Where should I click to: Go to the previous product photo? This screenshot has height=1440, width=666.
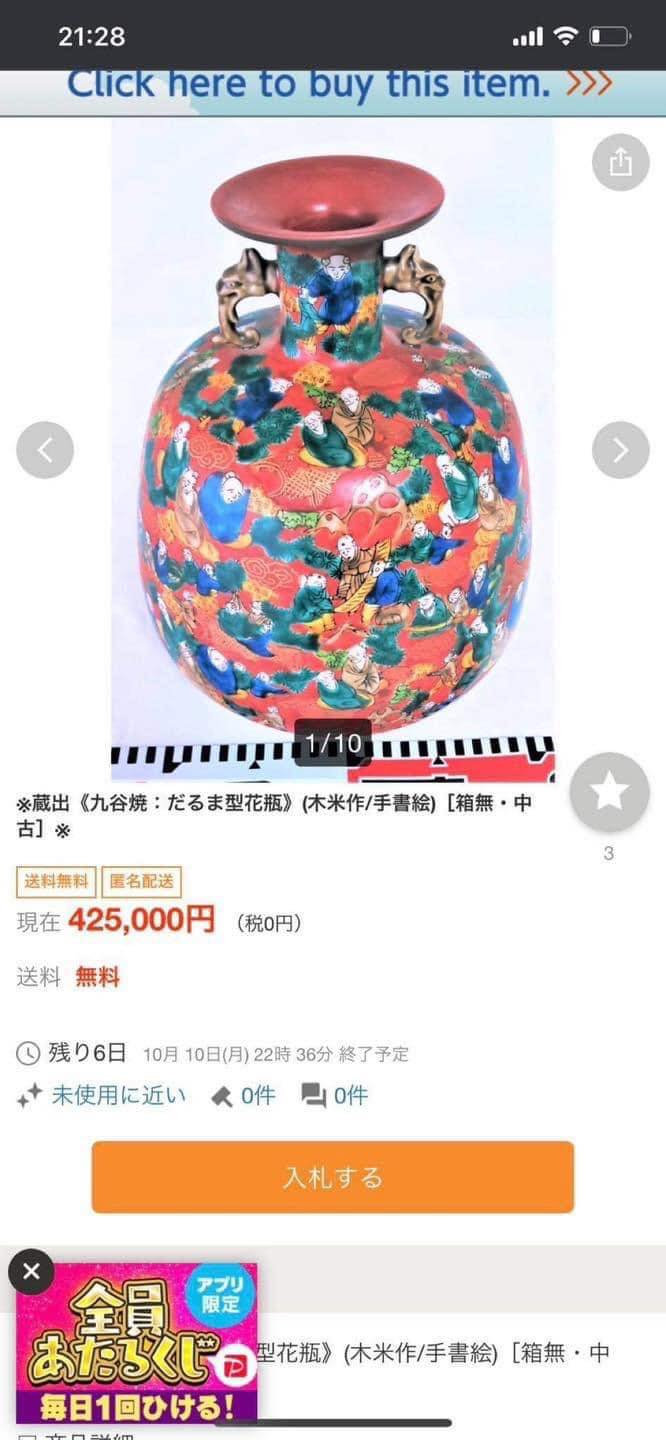pyautogui.click(x=45, y=450)
